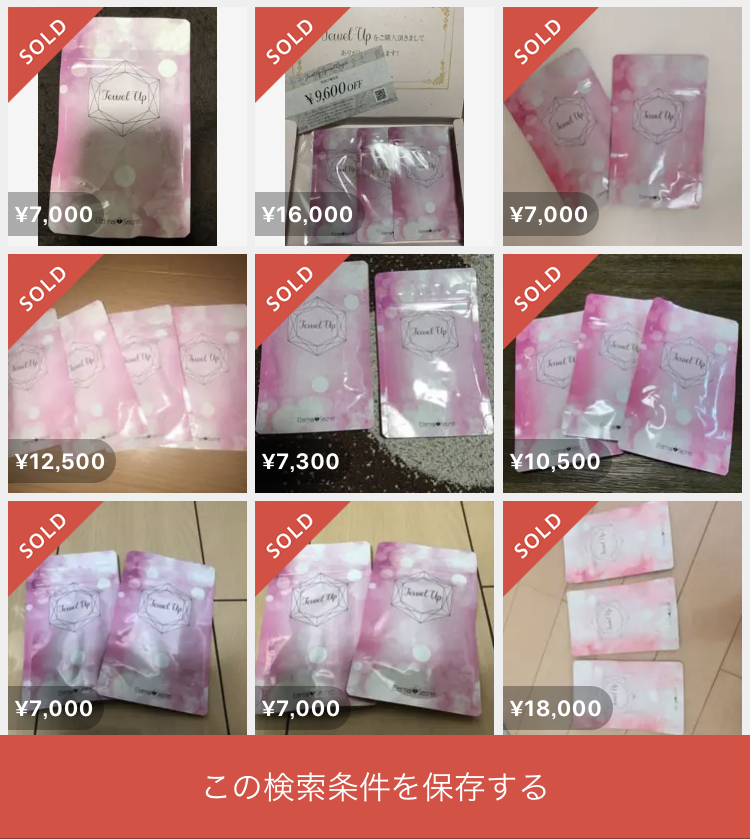Screen dimensions: 750x839
Task: Open the ¥16,000 sold listing with coupon
Action: [374, 127]
